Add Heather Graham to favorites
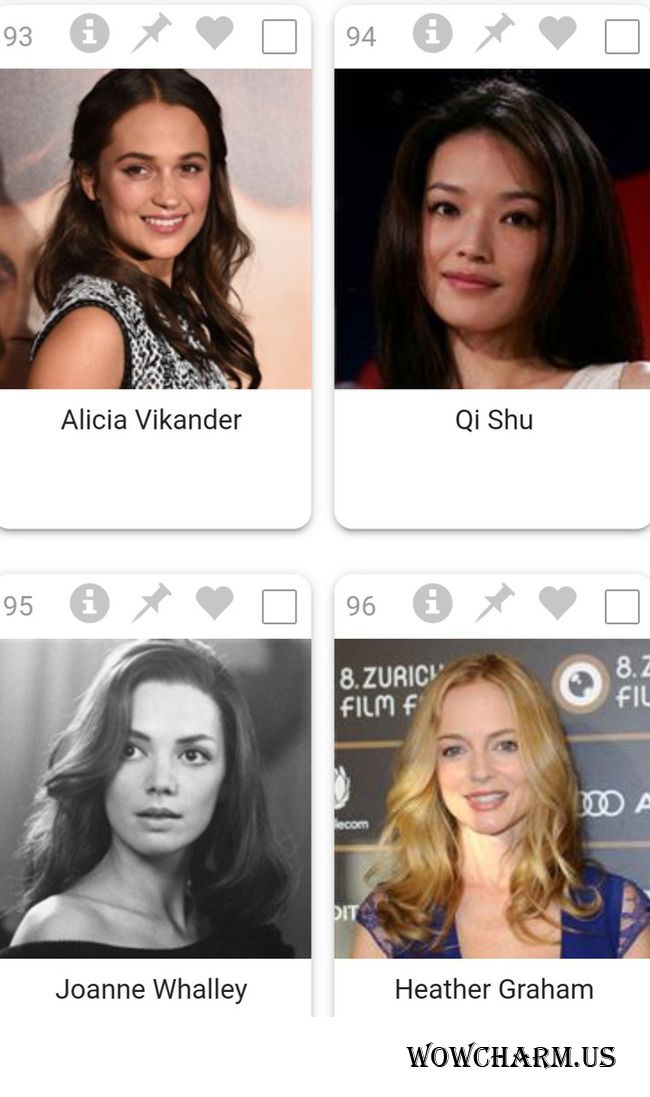 [x=557, y=603]
